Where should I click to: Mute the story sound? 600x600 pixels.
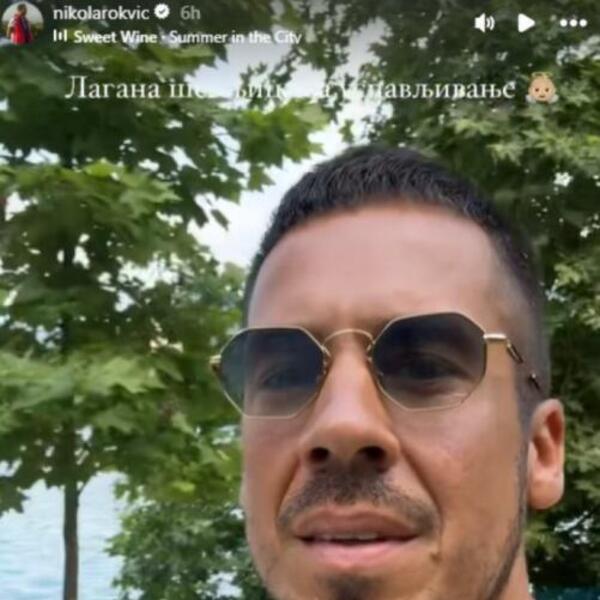[x=485, y=23]
